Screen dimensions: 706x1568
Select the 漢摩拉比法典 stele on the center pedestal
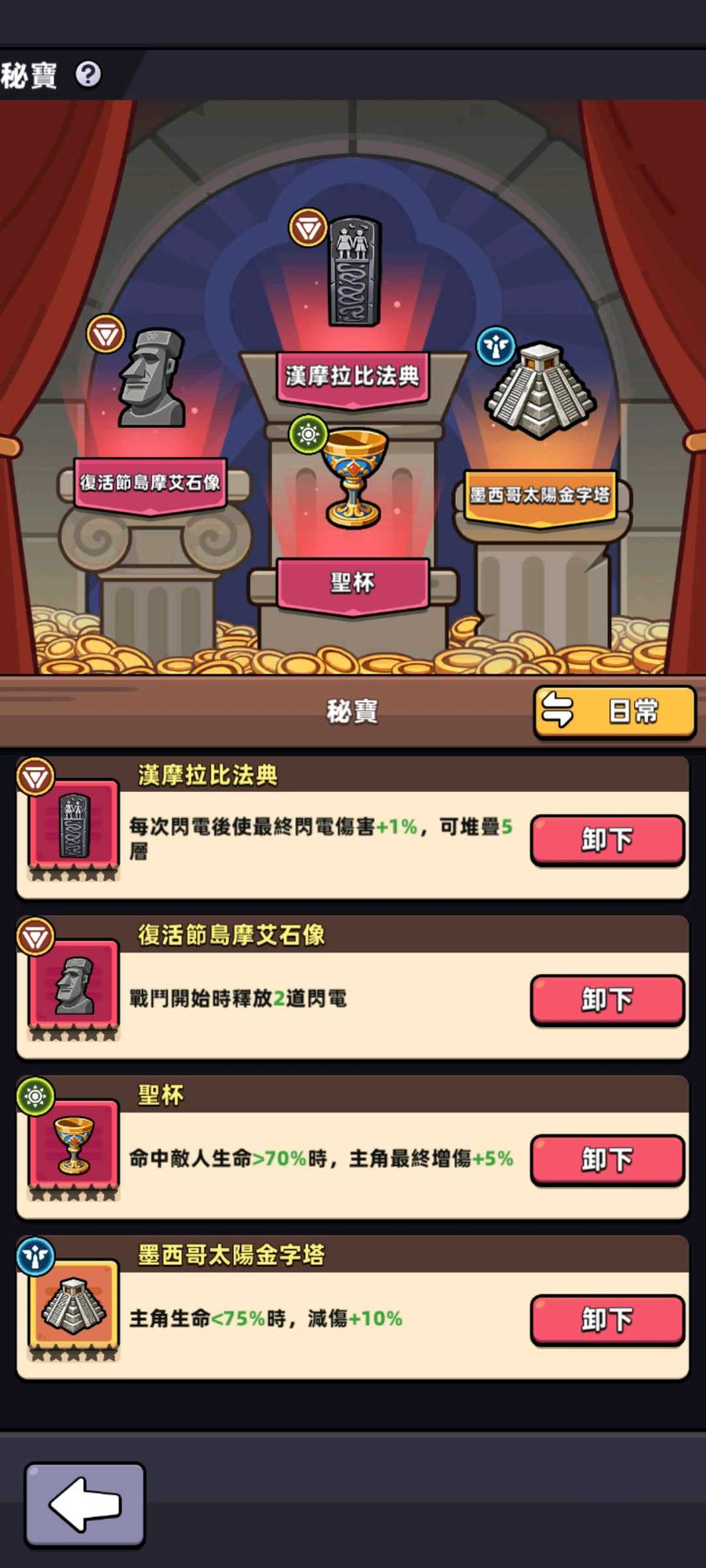[353, 271]
